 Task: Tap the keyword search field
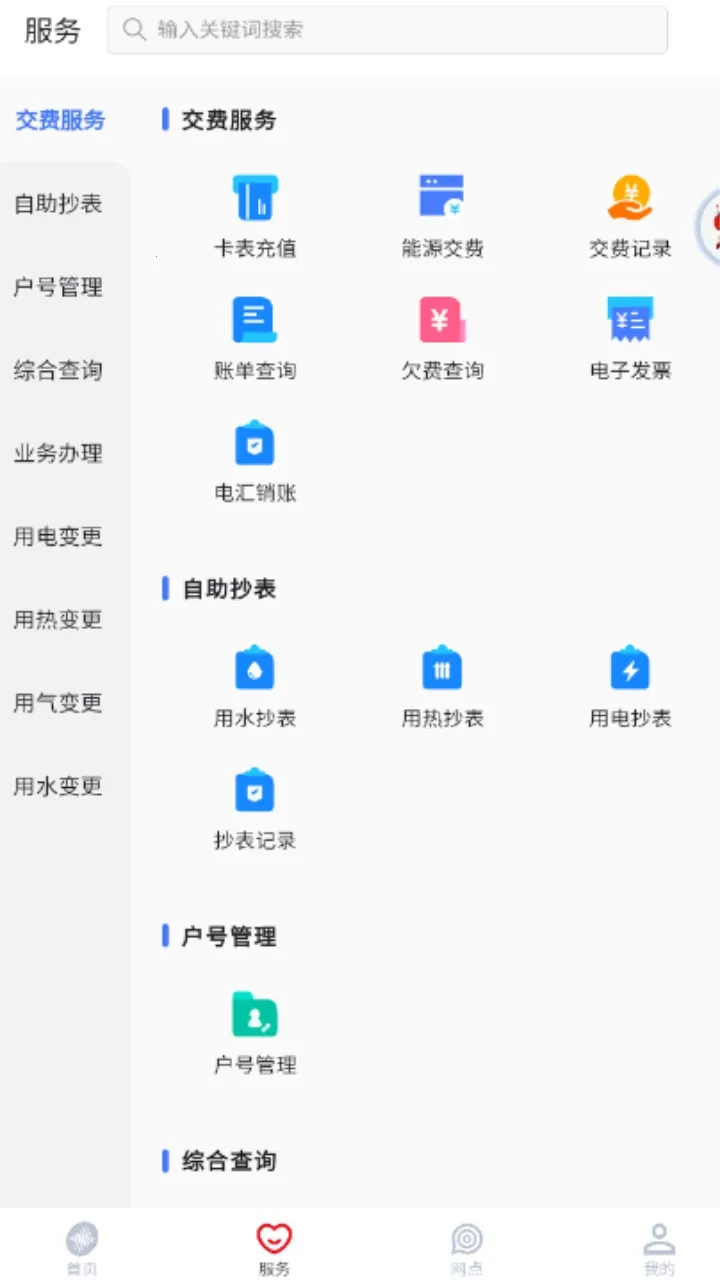387,30
